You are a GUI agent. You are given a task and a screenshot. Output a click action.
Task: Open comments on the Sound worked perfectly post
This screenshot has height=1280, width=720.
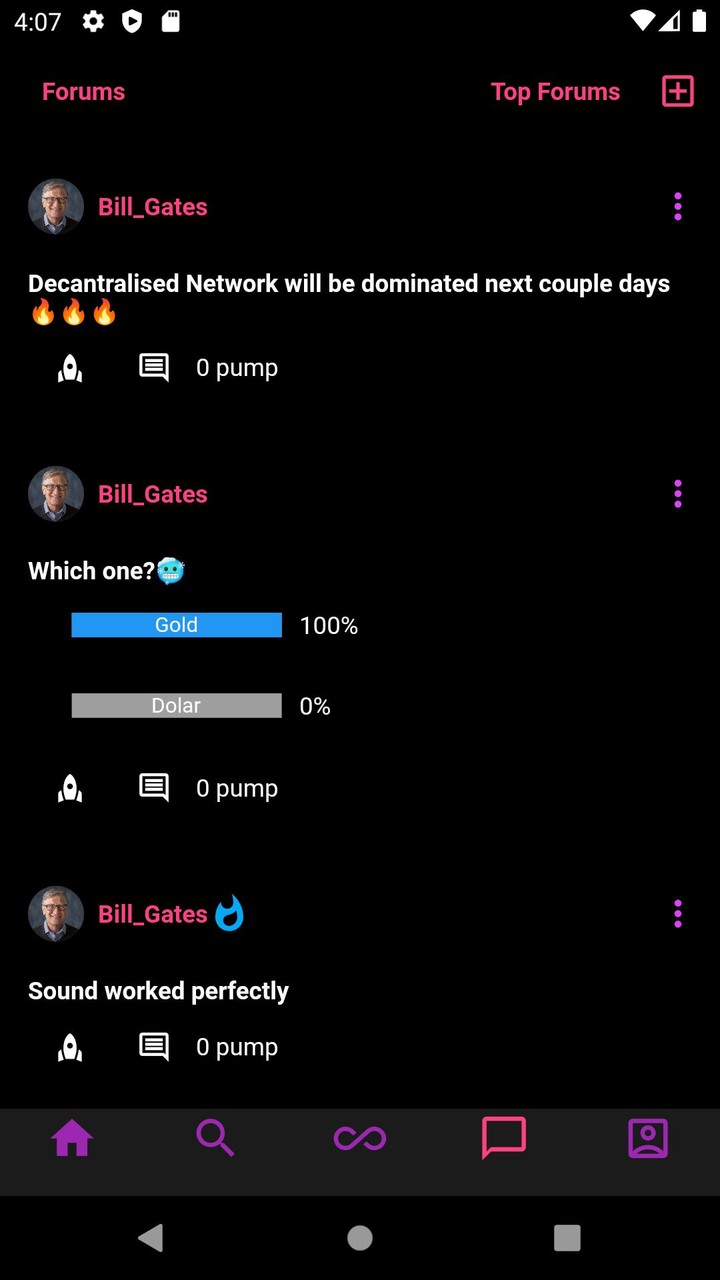tap(154, 1047)
